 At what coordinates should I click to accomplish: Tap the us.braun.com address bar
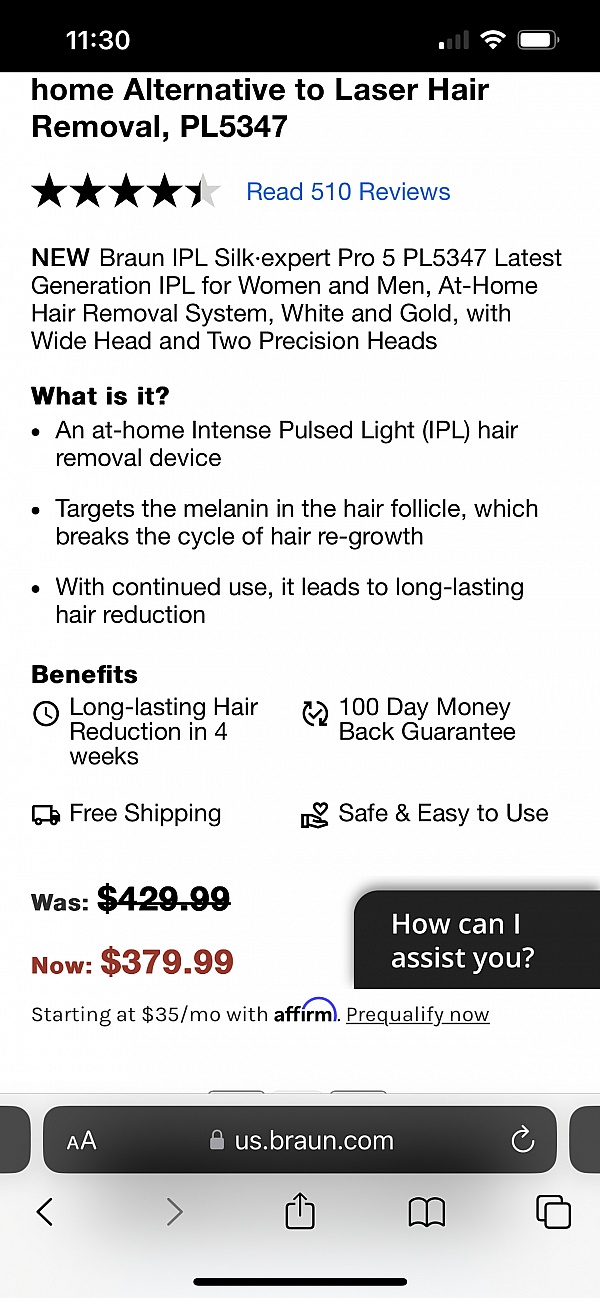pyautogui.click(x=300, y=1140)
